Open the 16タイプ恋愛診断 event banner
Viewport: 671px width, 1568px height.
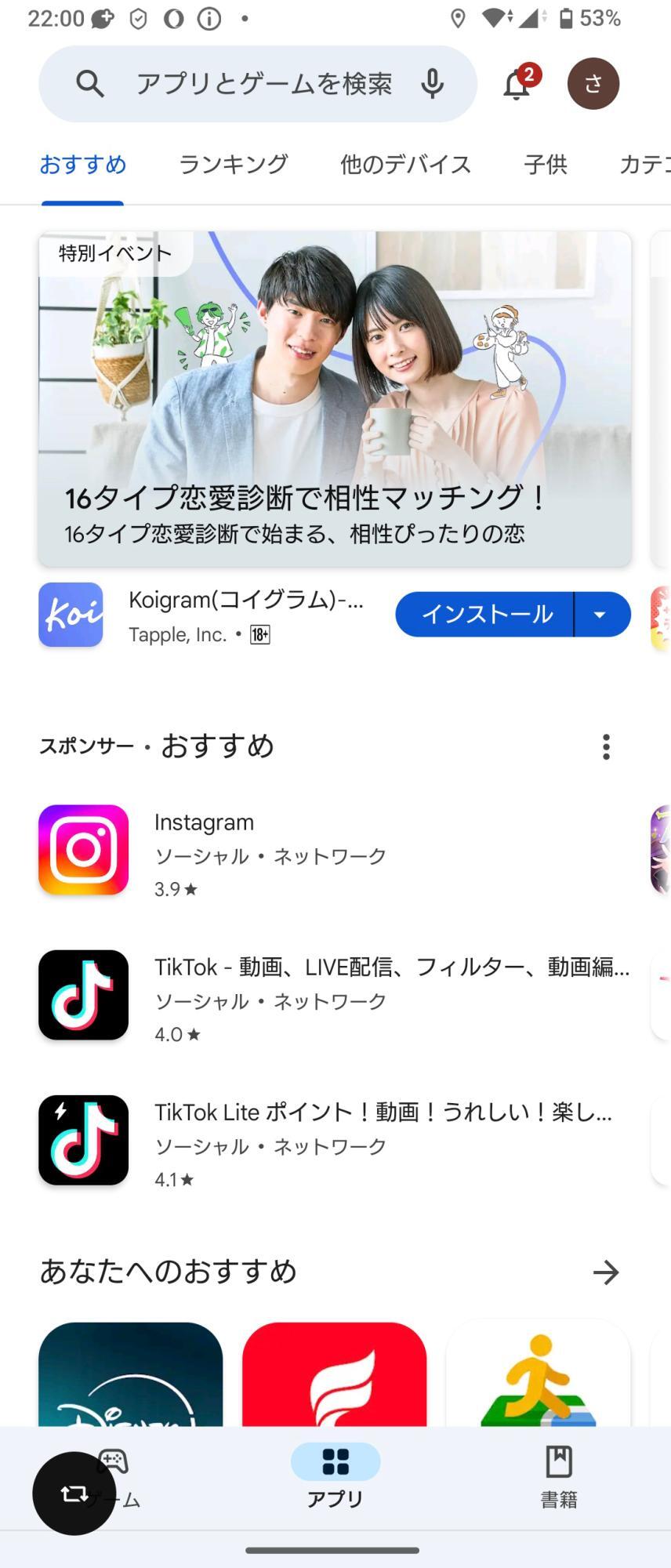(x=335, y=397)
